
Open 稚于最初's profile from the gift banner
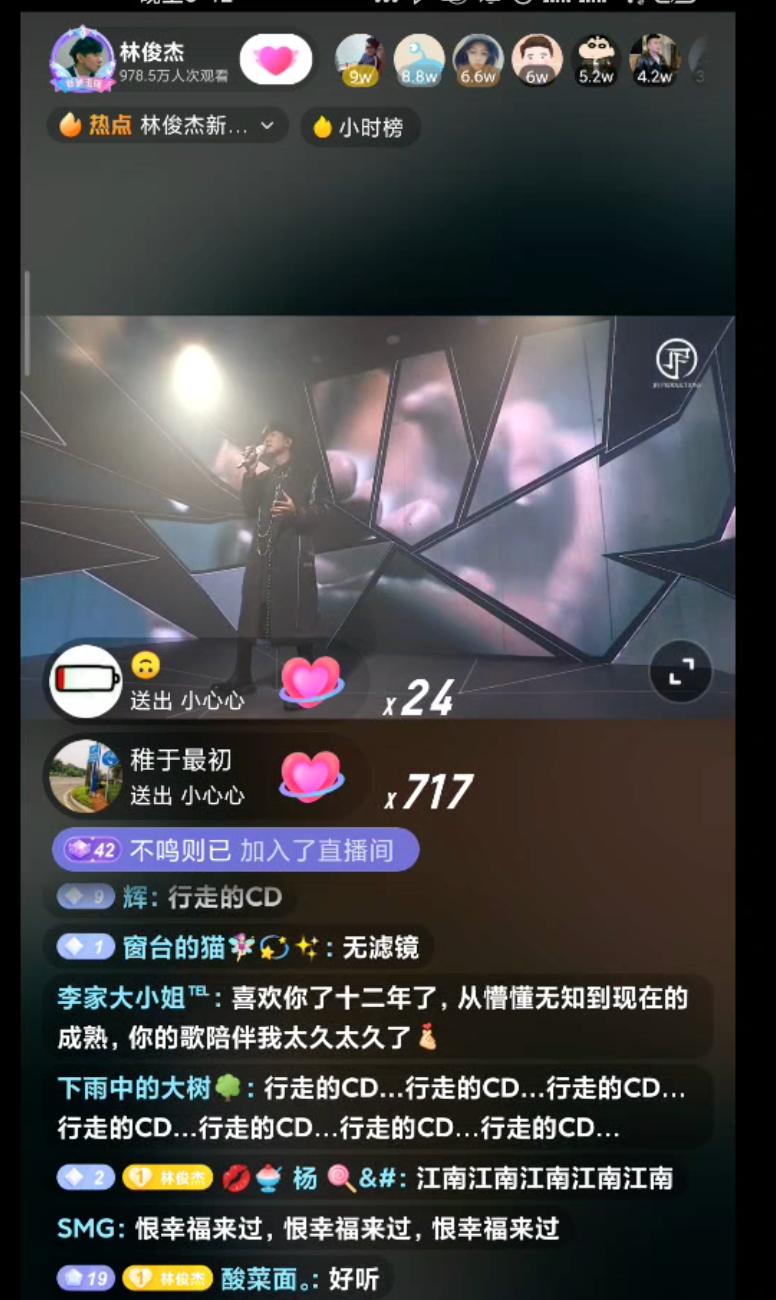[85, 776]
